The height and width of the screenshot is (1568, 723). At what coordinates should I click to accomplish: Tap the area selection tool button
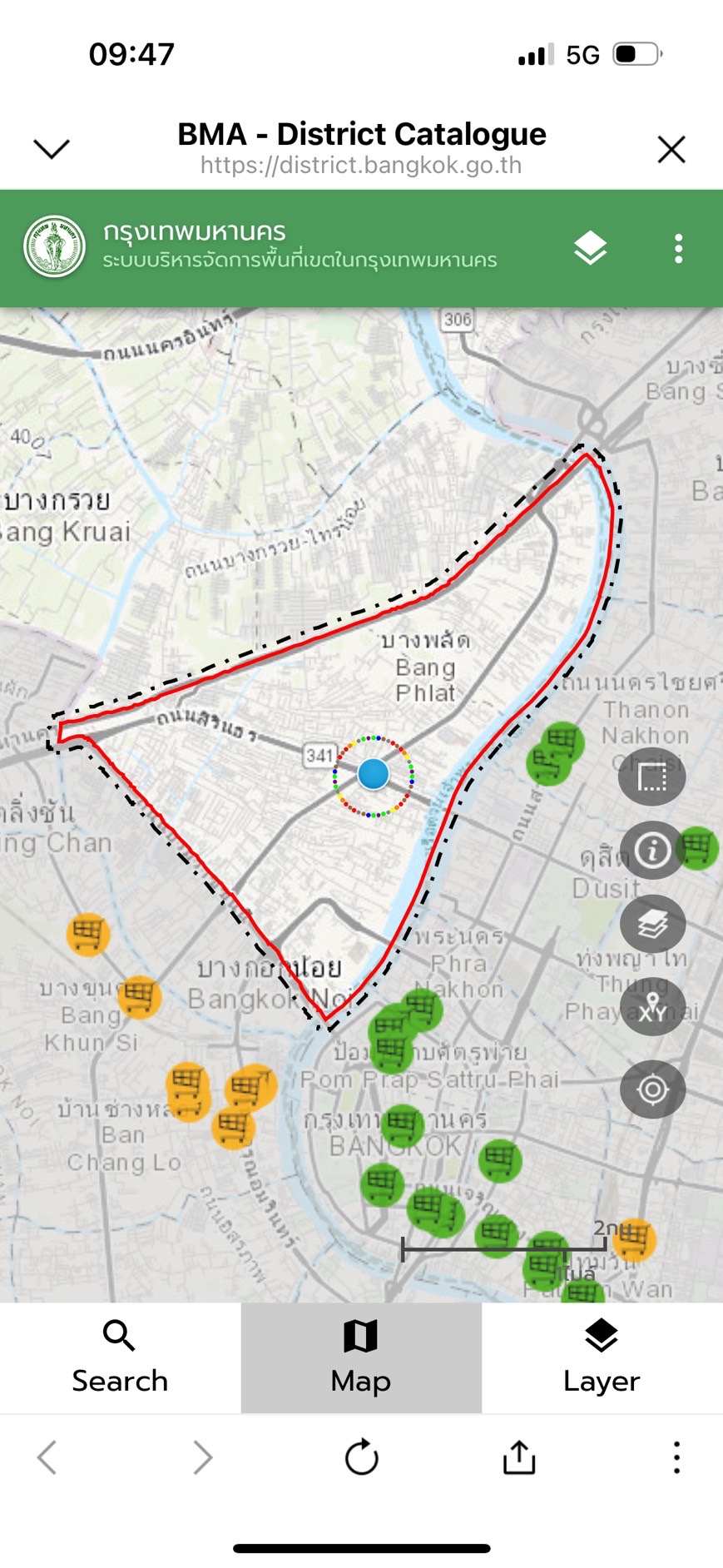(652, 777)
